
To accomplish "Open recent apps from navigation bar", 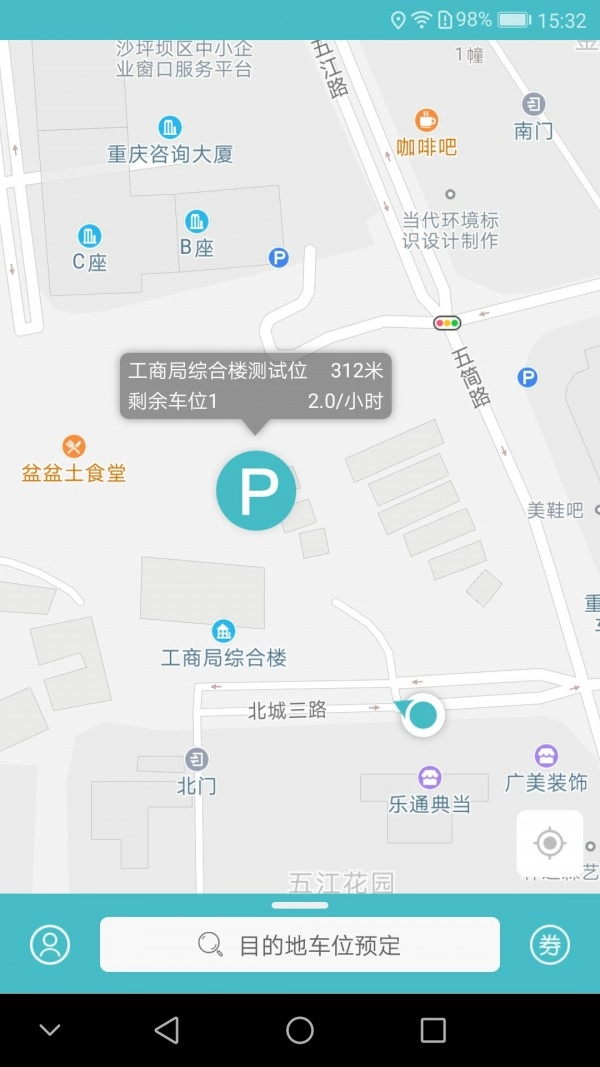I will (432, 1030).
